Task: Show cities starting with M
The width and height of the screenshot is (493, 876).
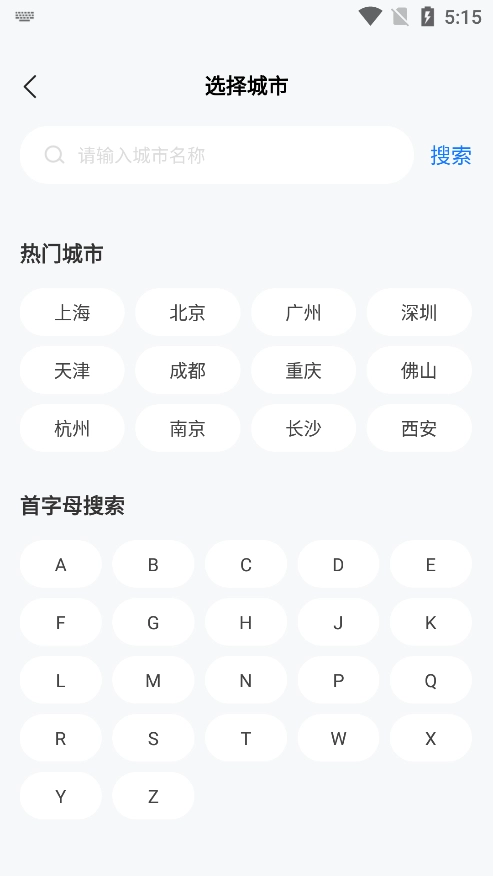Action: point(153,680)
